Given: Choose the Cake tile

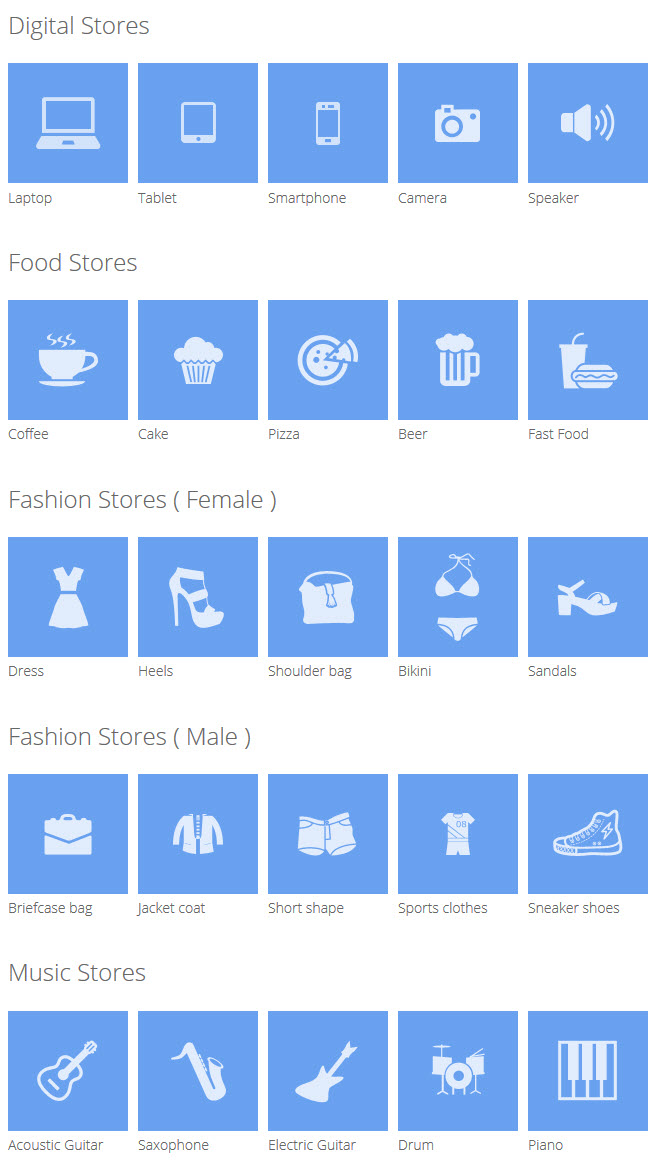Looking at the screenshot, I should point(198,360).
